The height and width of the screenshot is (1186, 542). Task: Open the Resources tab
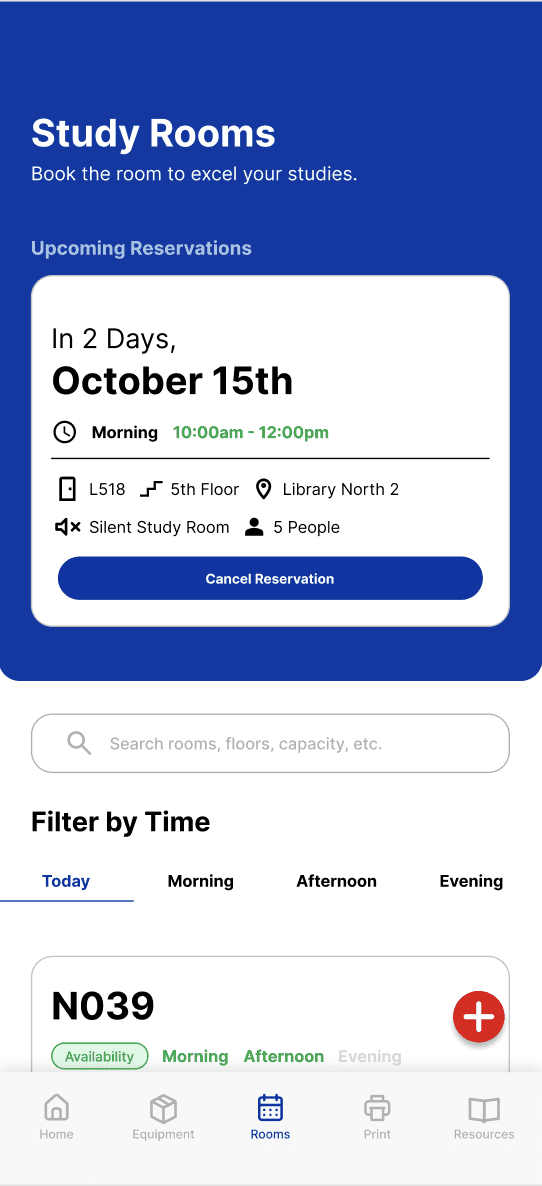point(484,1118)
